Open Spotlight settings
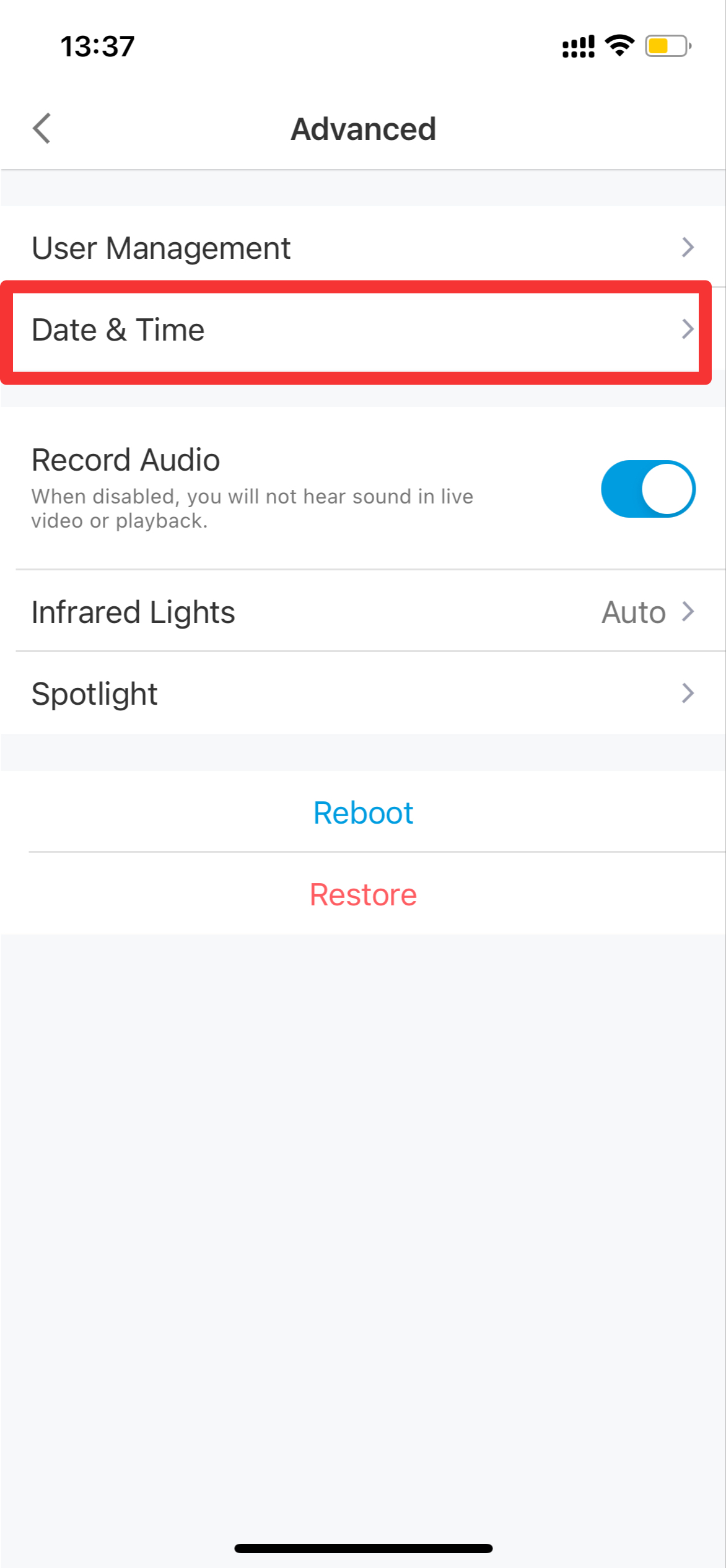The image size is (726, 1568). [363, 694]
